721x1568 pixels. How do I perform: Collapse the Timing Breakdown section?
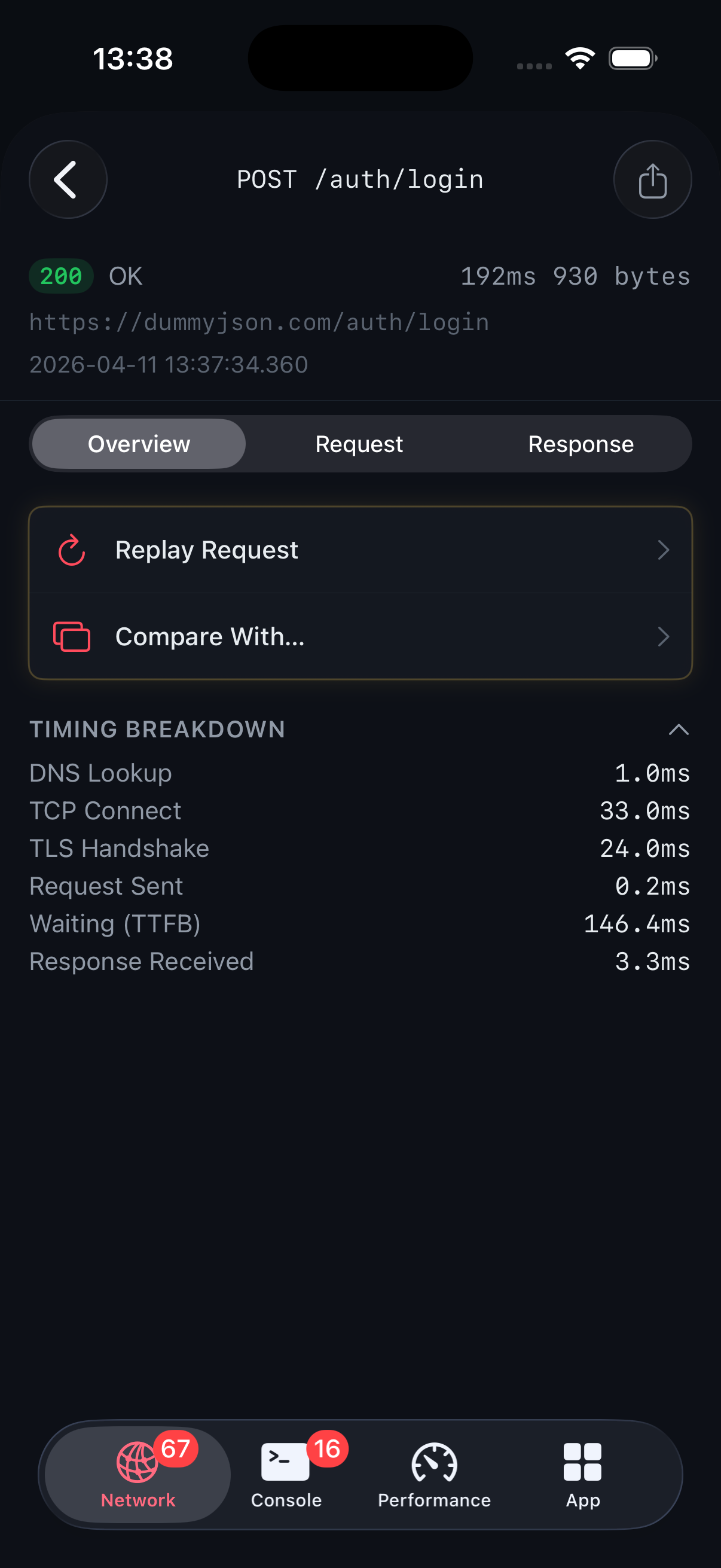pos(679,729)
